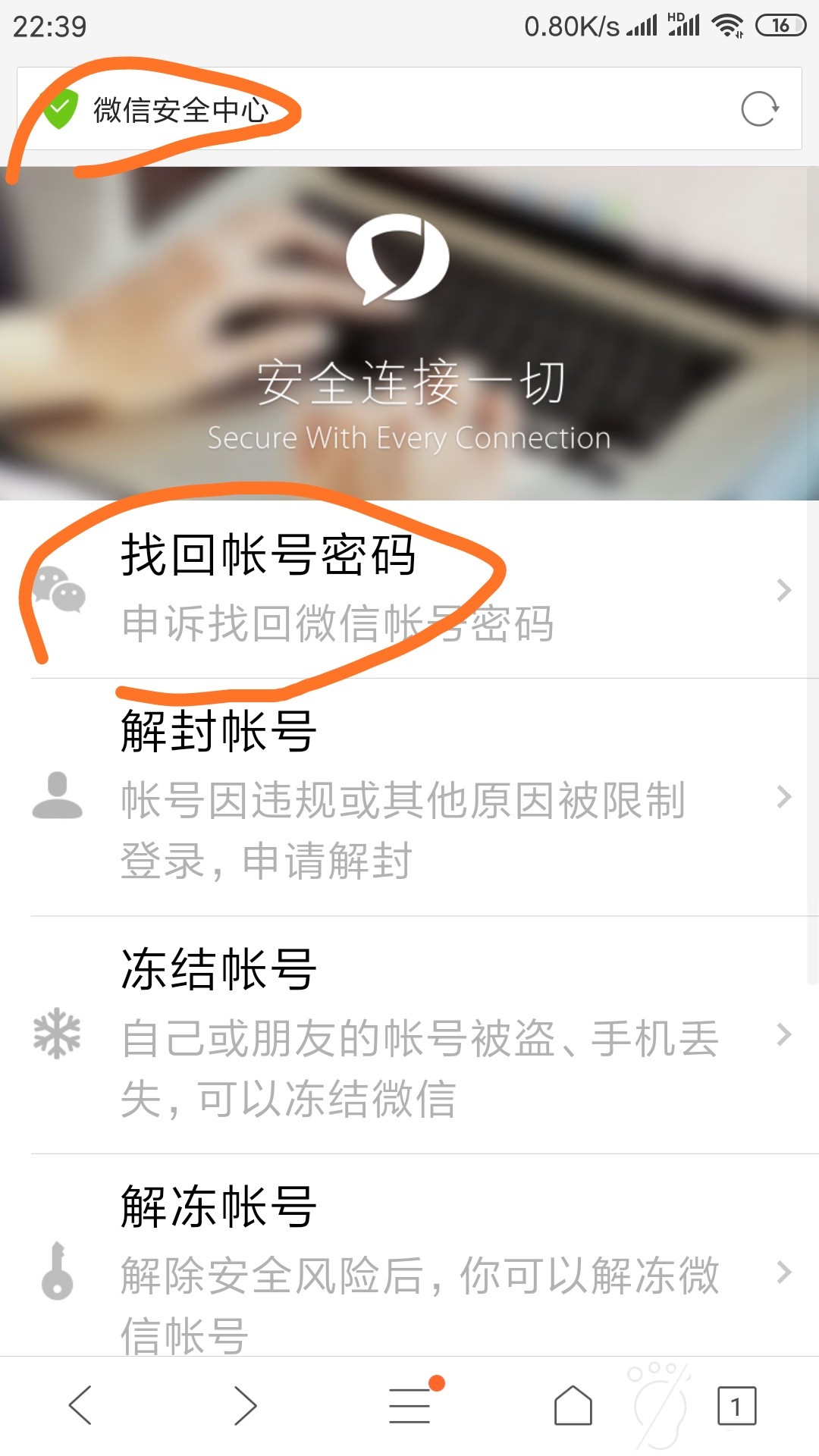The width and height of the screenshot is (819, 1456).
Task: Expand the 找回帐号密码 row chevron
Action: (784, 591)
